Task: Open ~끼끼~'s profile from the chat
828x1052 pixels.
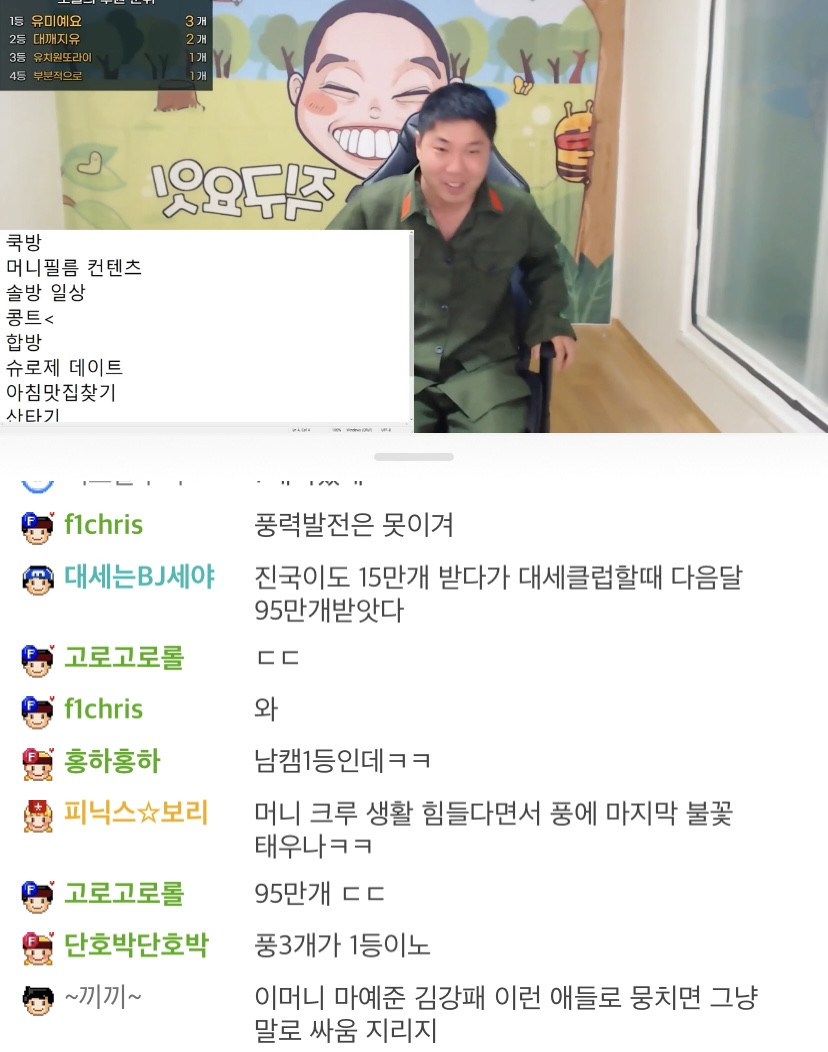Action: pos(102,997)
